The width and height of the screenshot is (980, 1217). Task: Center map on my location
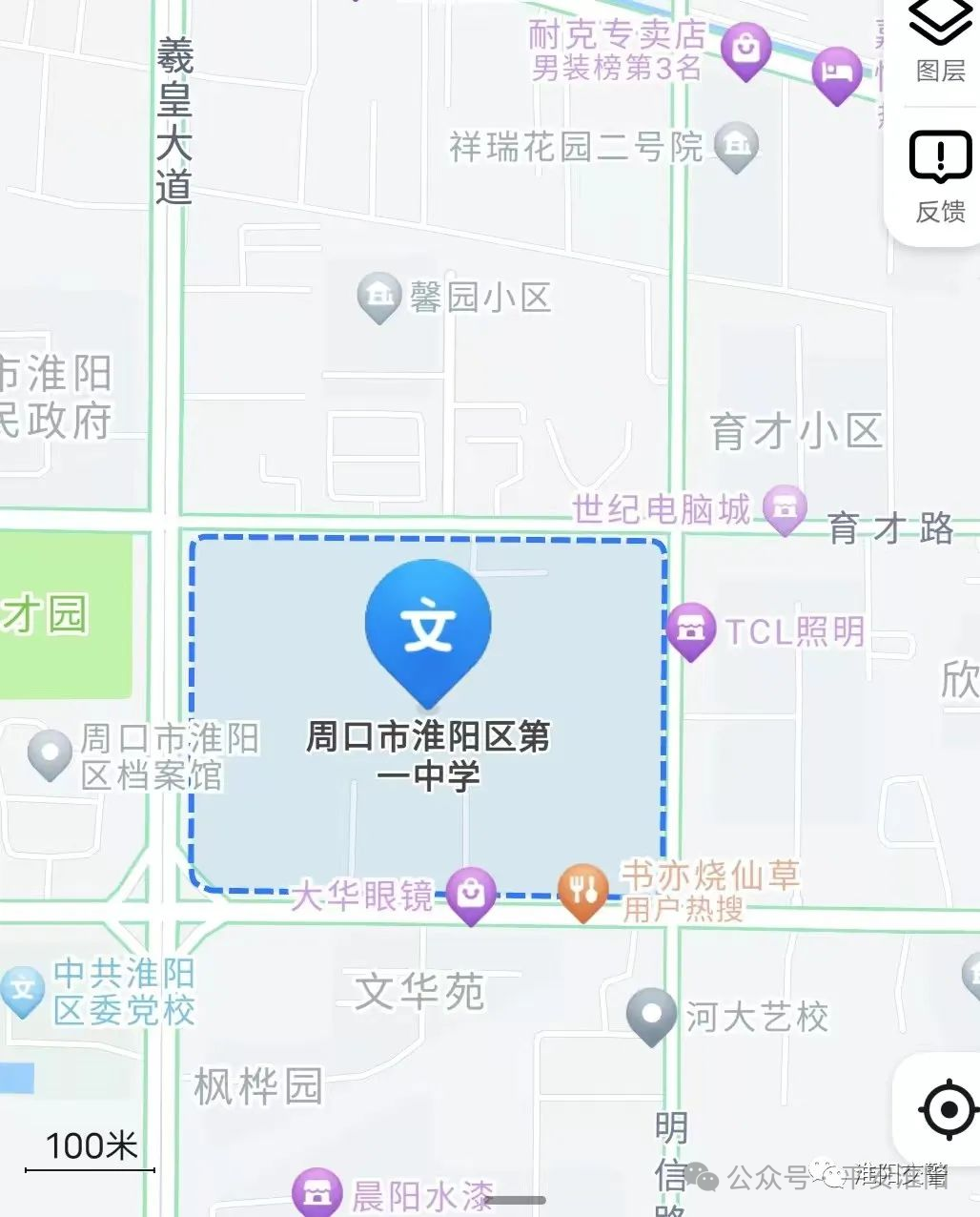point(947,1109)
